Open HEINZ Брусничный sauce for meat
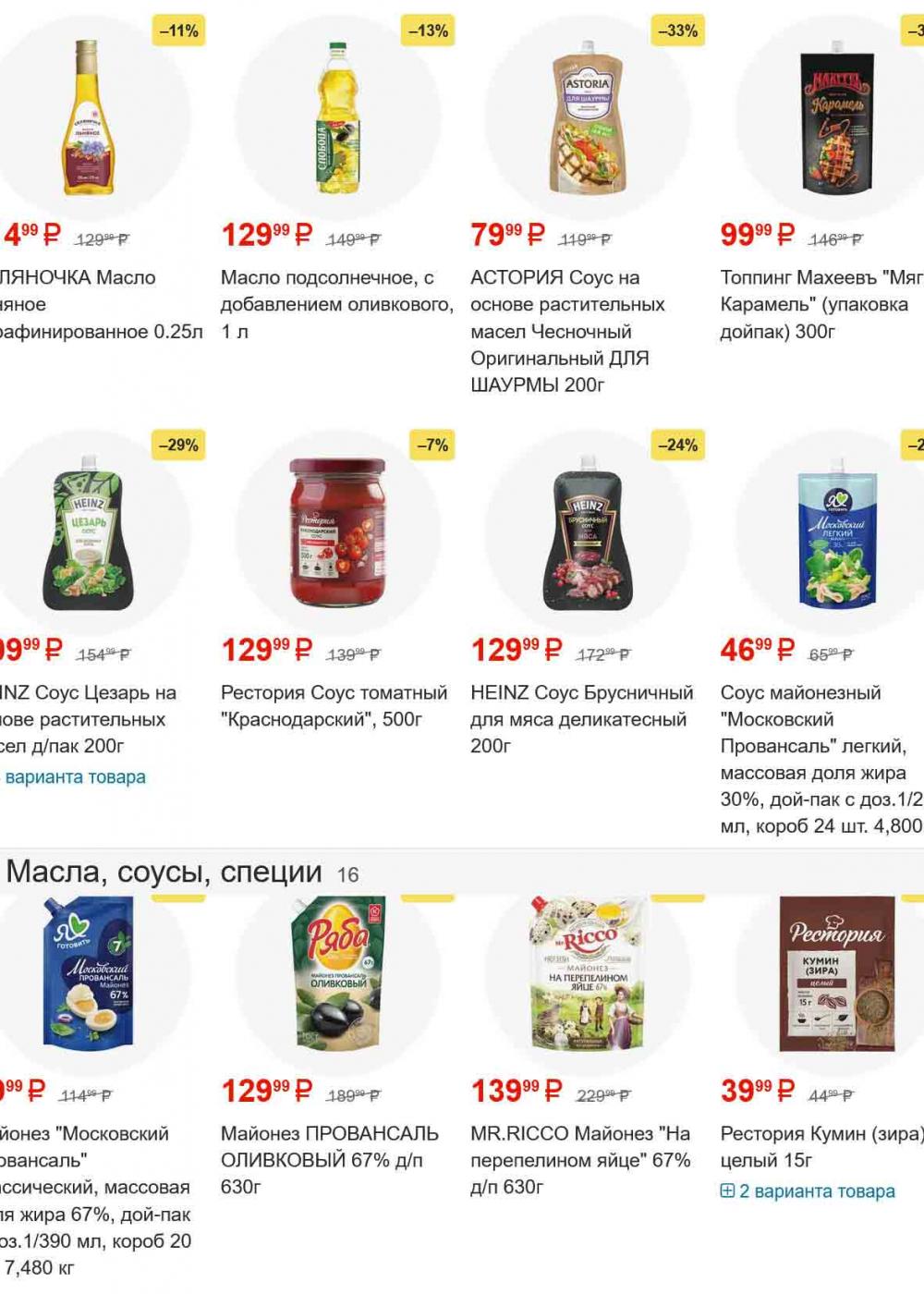Viewport: 924px width, 1294px height. pos(581,718)
